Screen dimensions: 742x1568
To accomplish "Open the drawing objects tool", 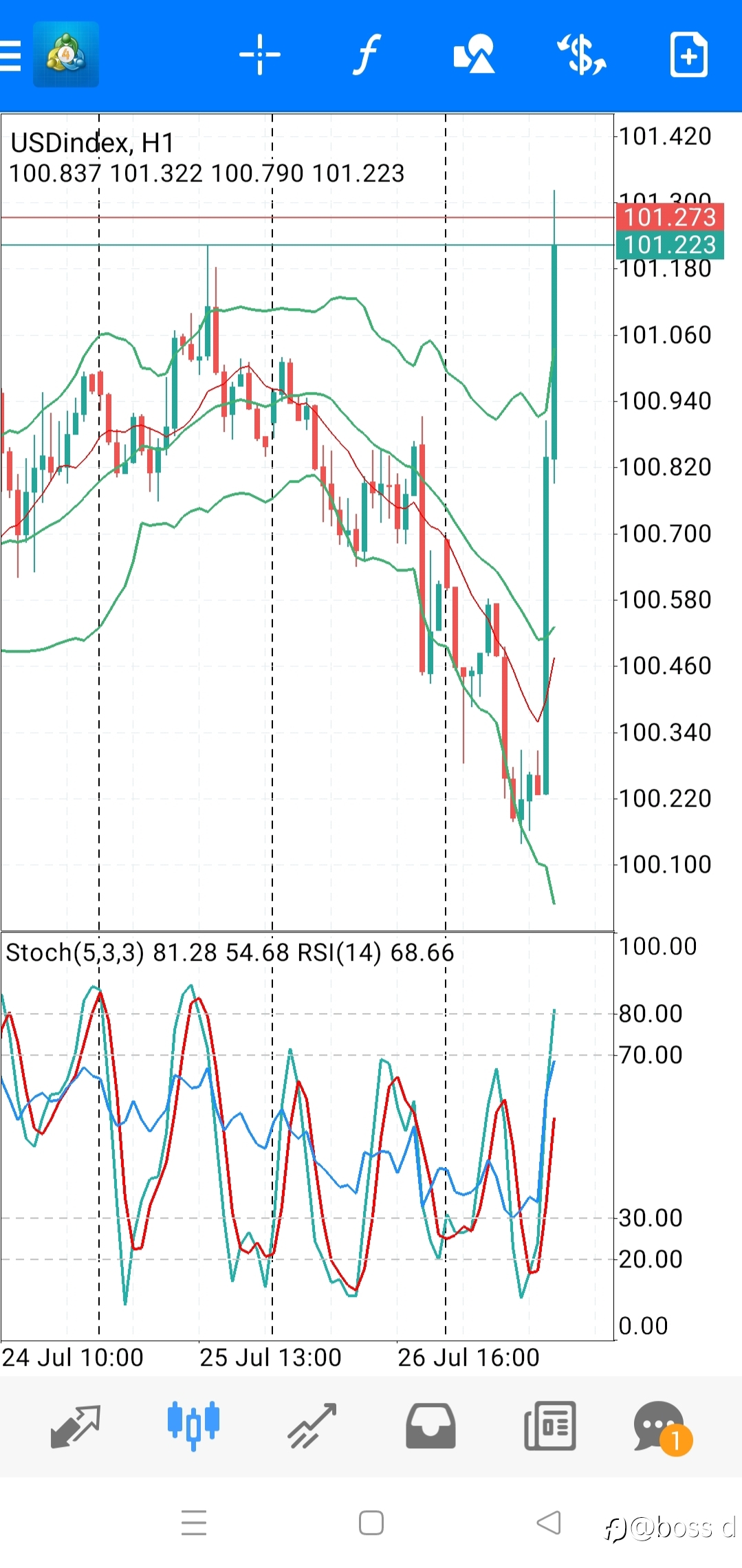I will pos(474,54).
